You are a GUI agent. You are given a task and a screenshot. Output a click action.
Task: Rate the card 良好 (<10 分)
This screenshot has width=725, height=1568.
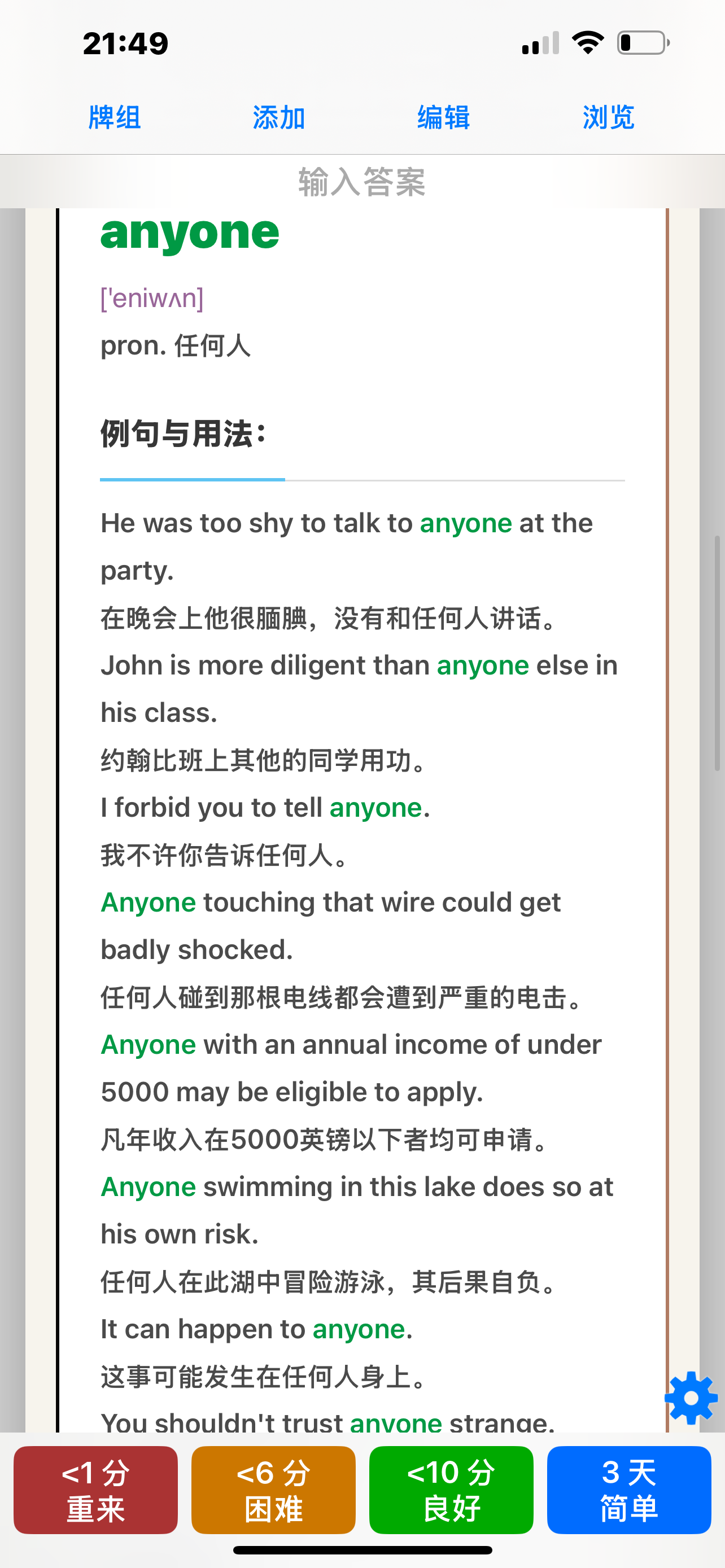(x=451, y=1490)
